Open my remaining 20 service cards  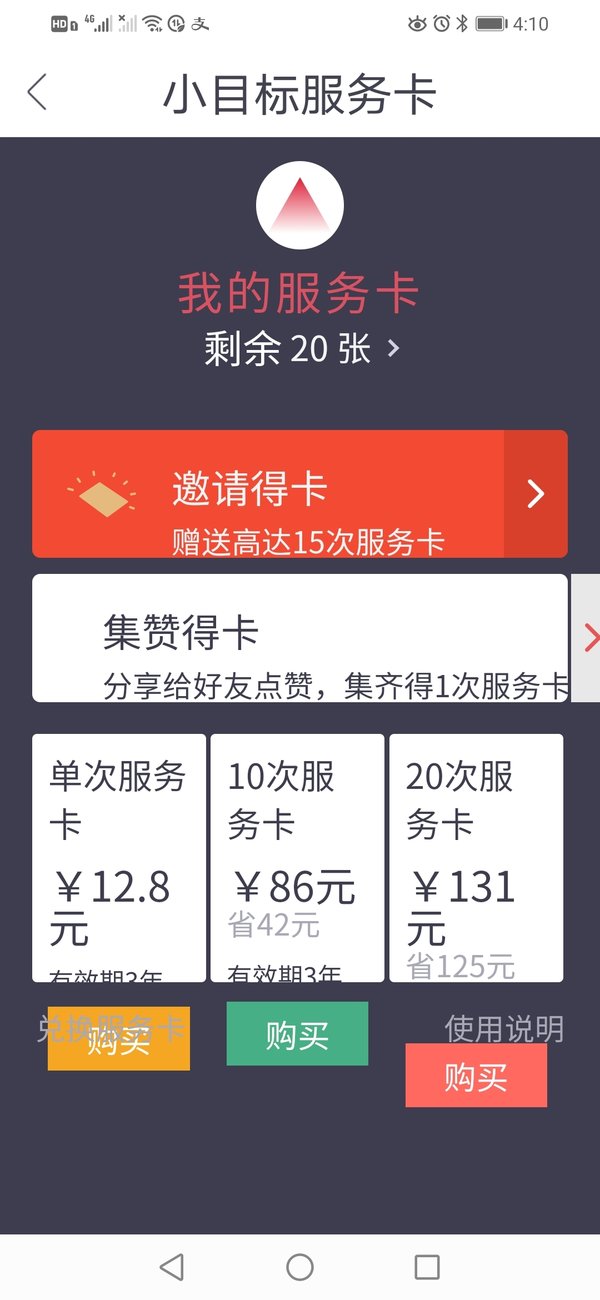coord(301,349)
